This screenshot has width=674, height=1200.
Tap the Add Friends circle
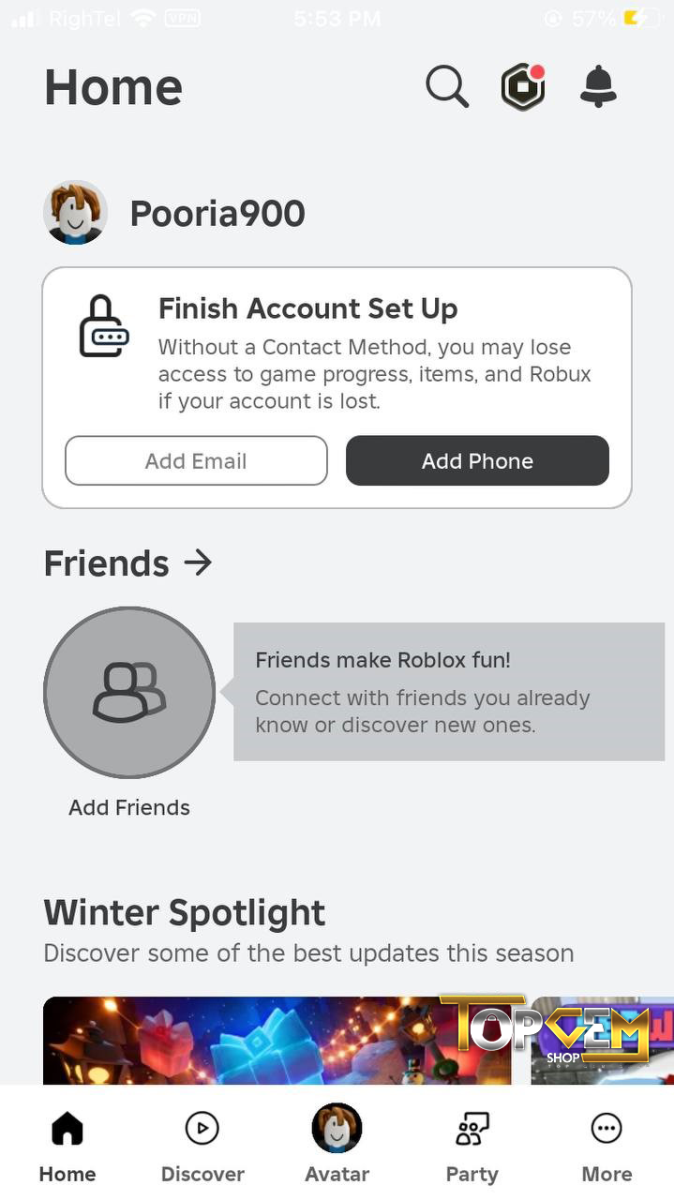click(129, 692)
